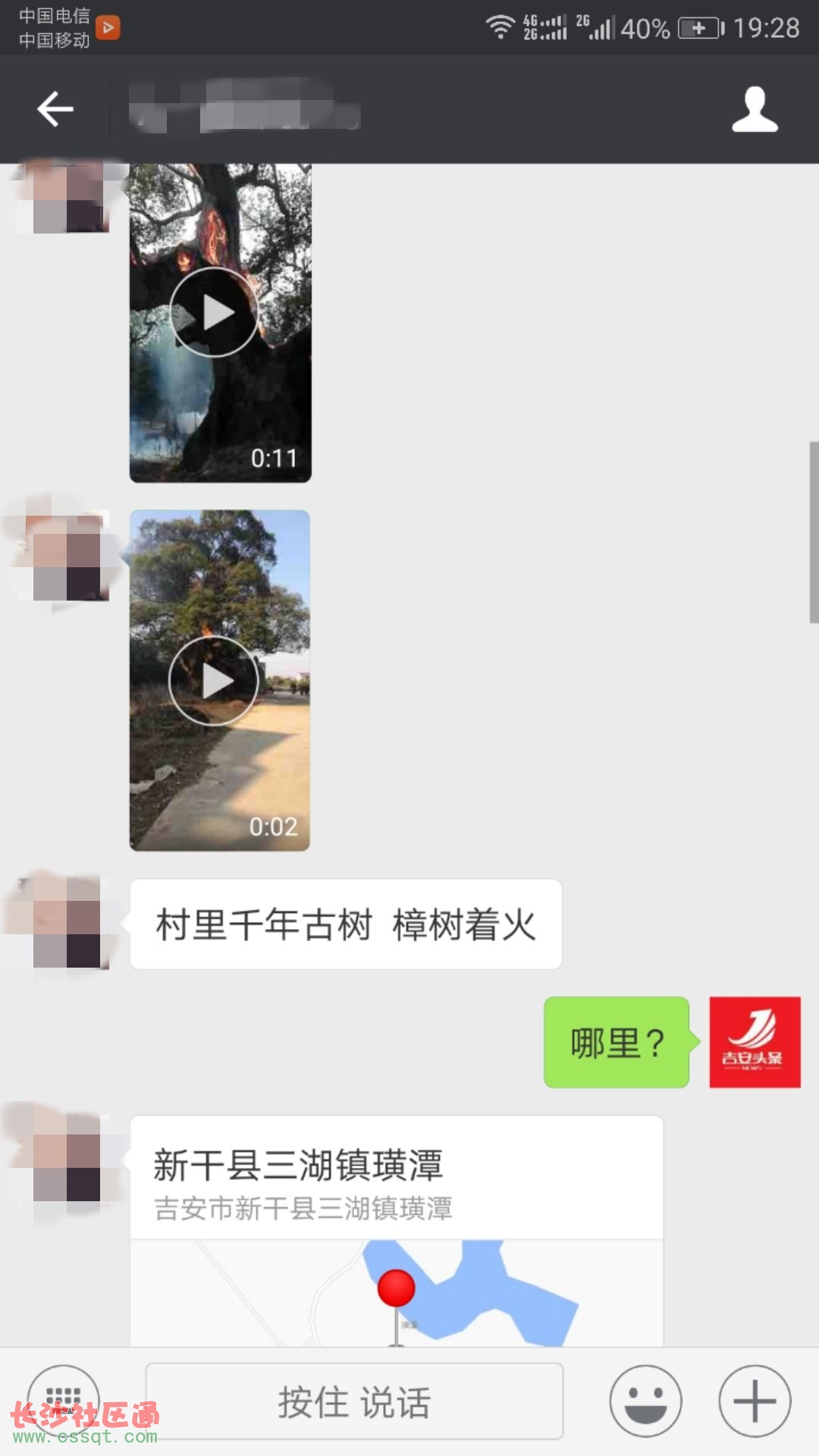Switch to keyboard text input
The height and width of the screenshot is (1456, 819).
pyautogui.click(x=64, y=1400)
